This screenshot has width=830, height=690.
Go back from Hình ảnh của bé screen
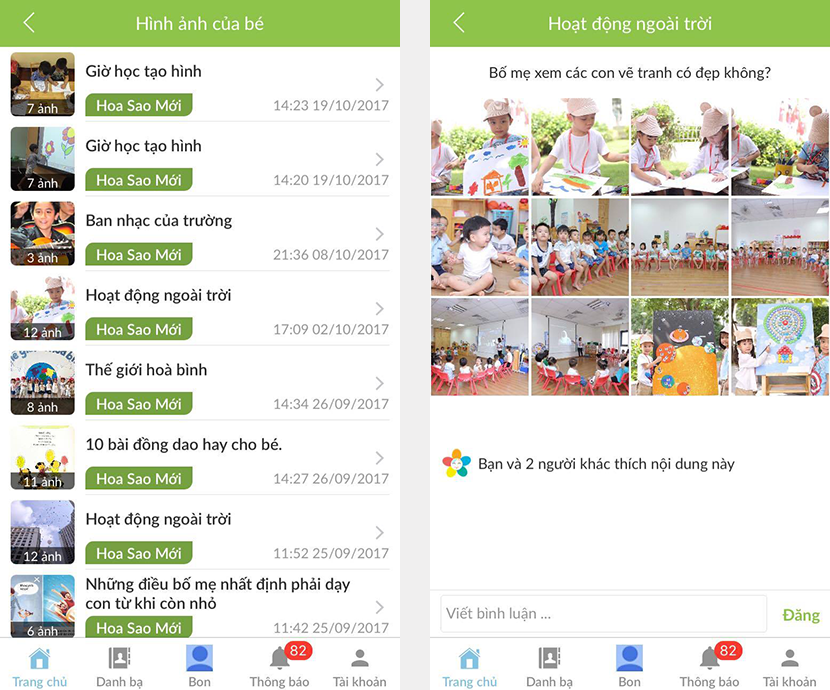point(29,23)
